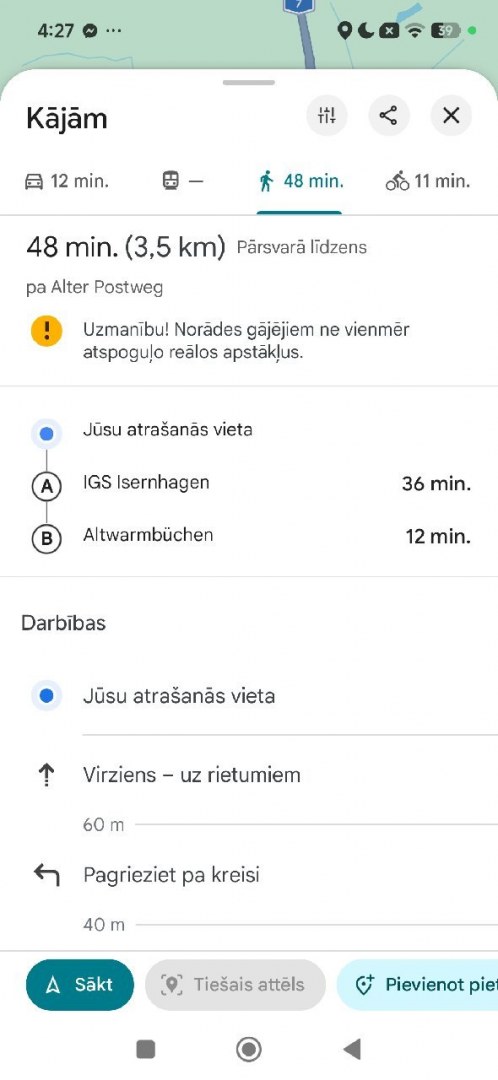This screenshot has height=1080, width=498.
Task: Go back with system back button
Action: (x=352, y=1049)
